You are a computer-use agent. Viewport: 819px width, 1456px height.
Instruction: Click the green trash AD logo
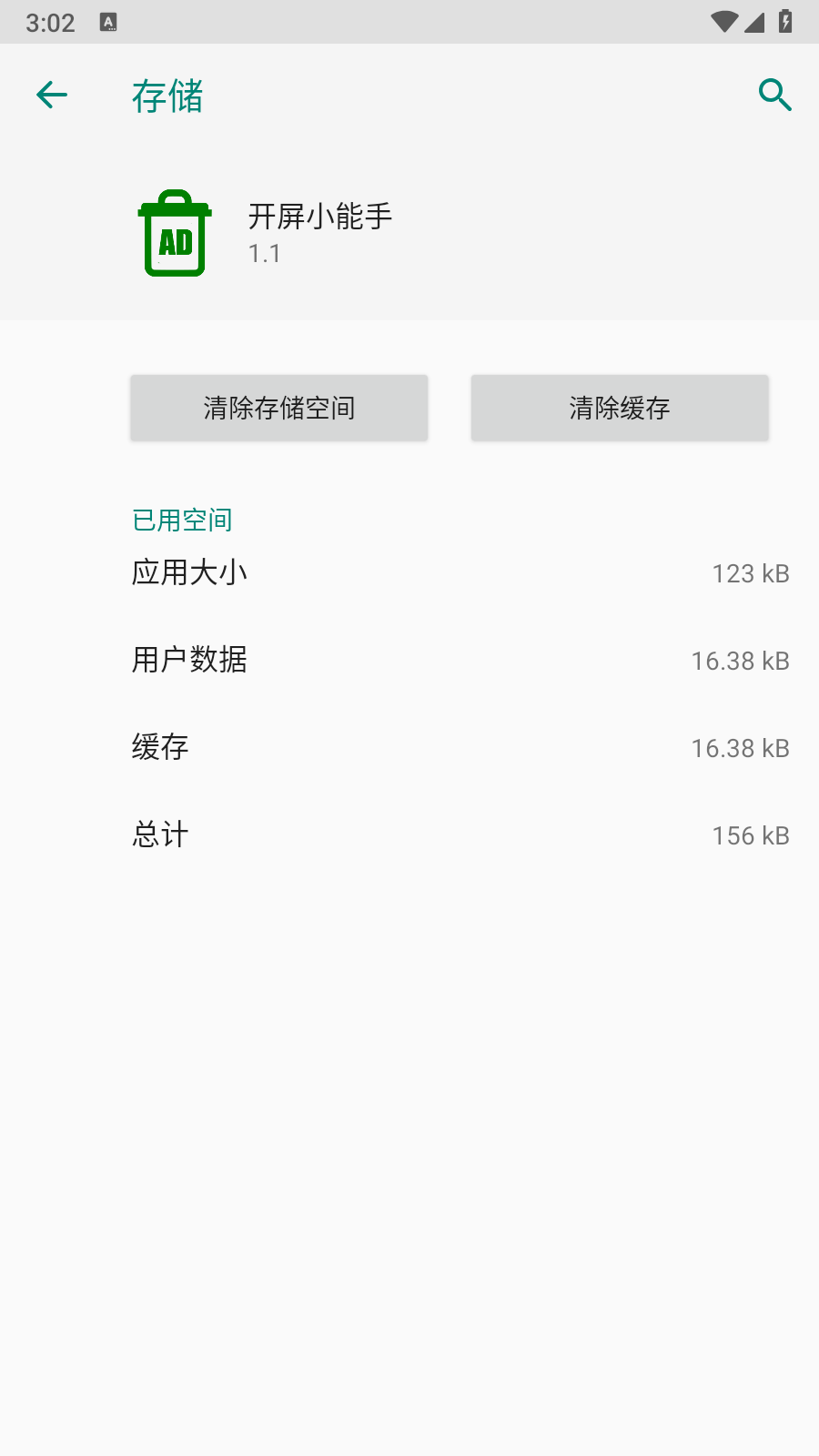point(174,234)
